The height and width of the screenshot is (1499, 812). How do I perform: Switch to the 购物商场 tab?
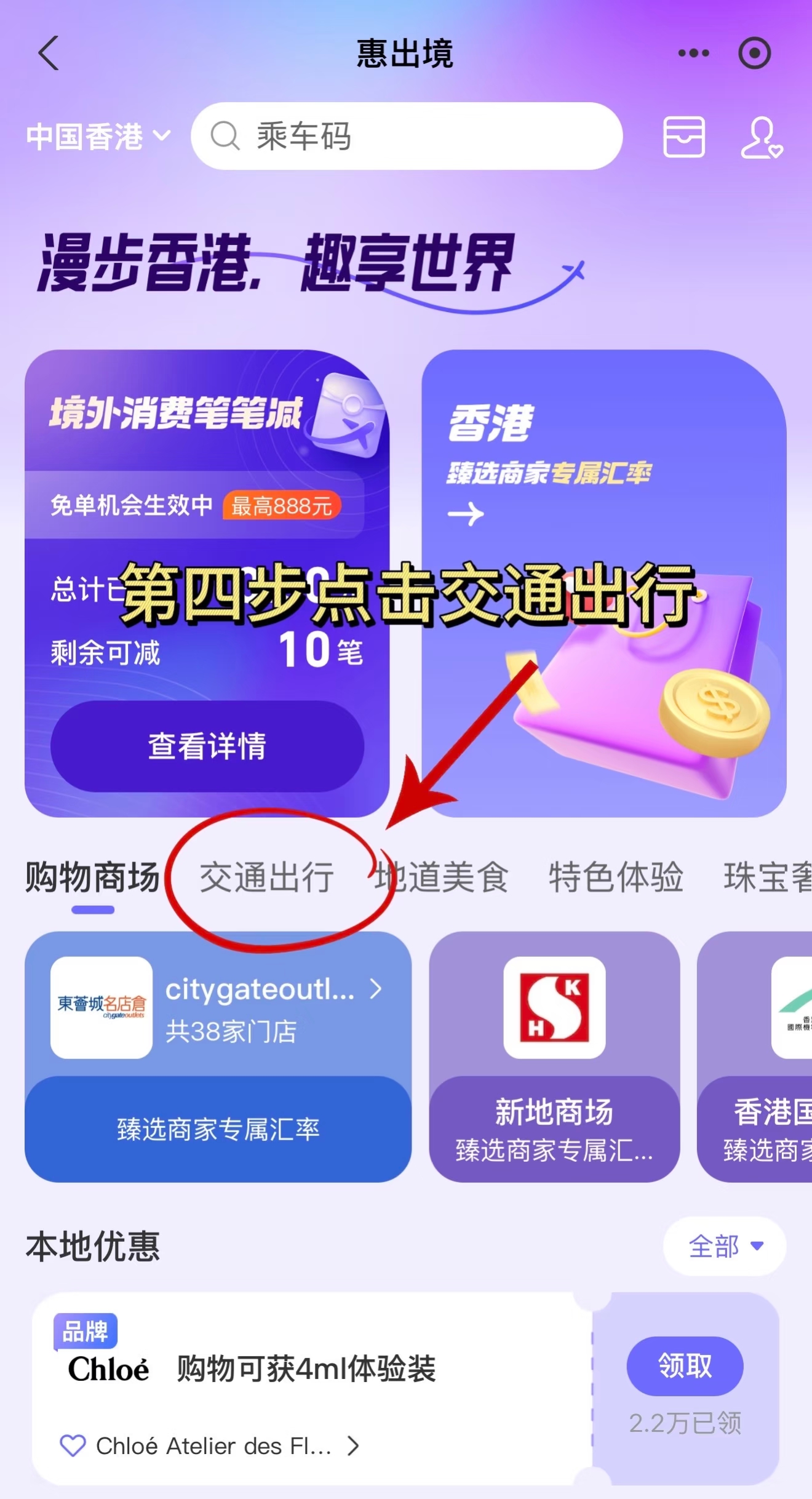click(x=93, y=876)
